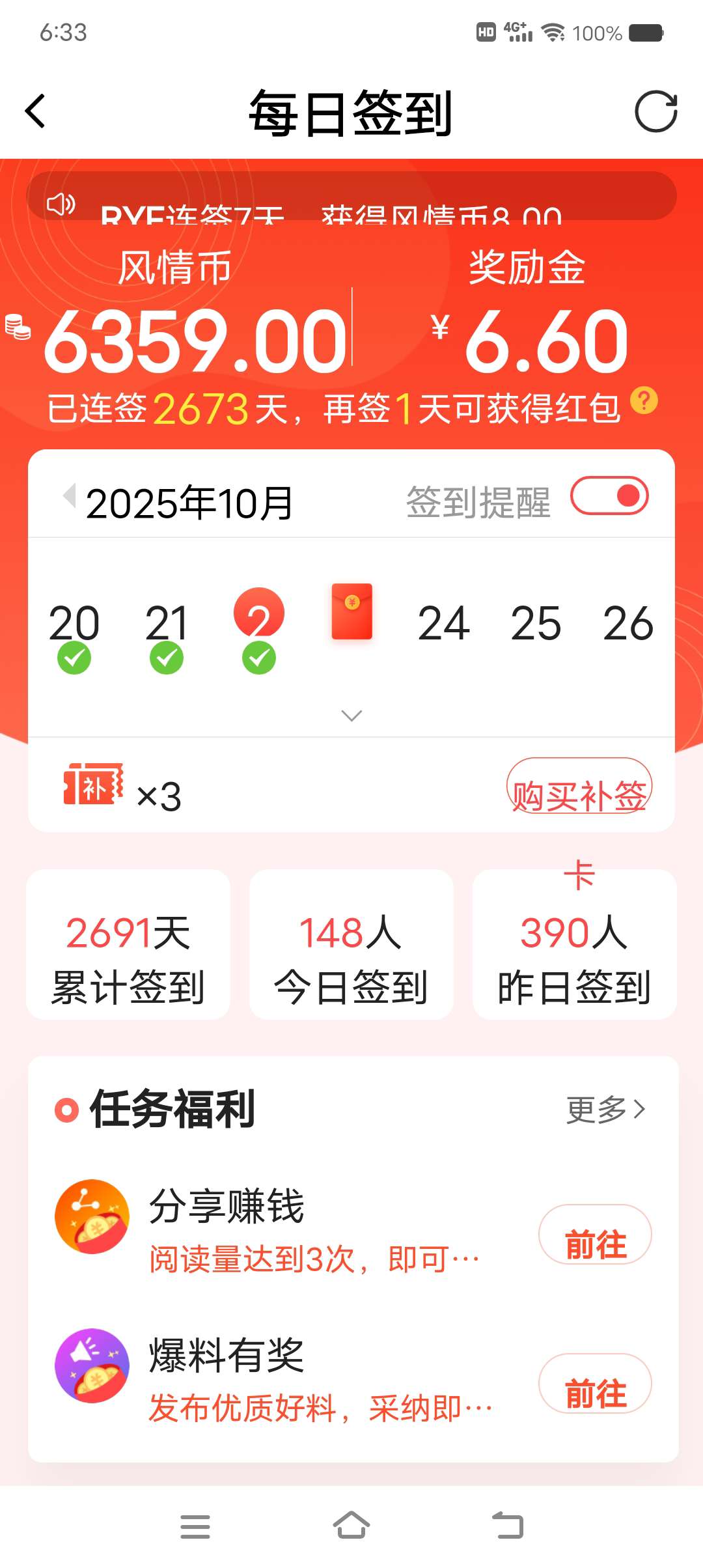
Task: Return to the phone's home screen
Action: click(x=351, y=1525)
